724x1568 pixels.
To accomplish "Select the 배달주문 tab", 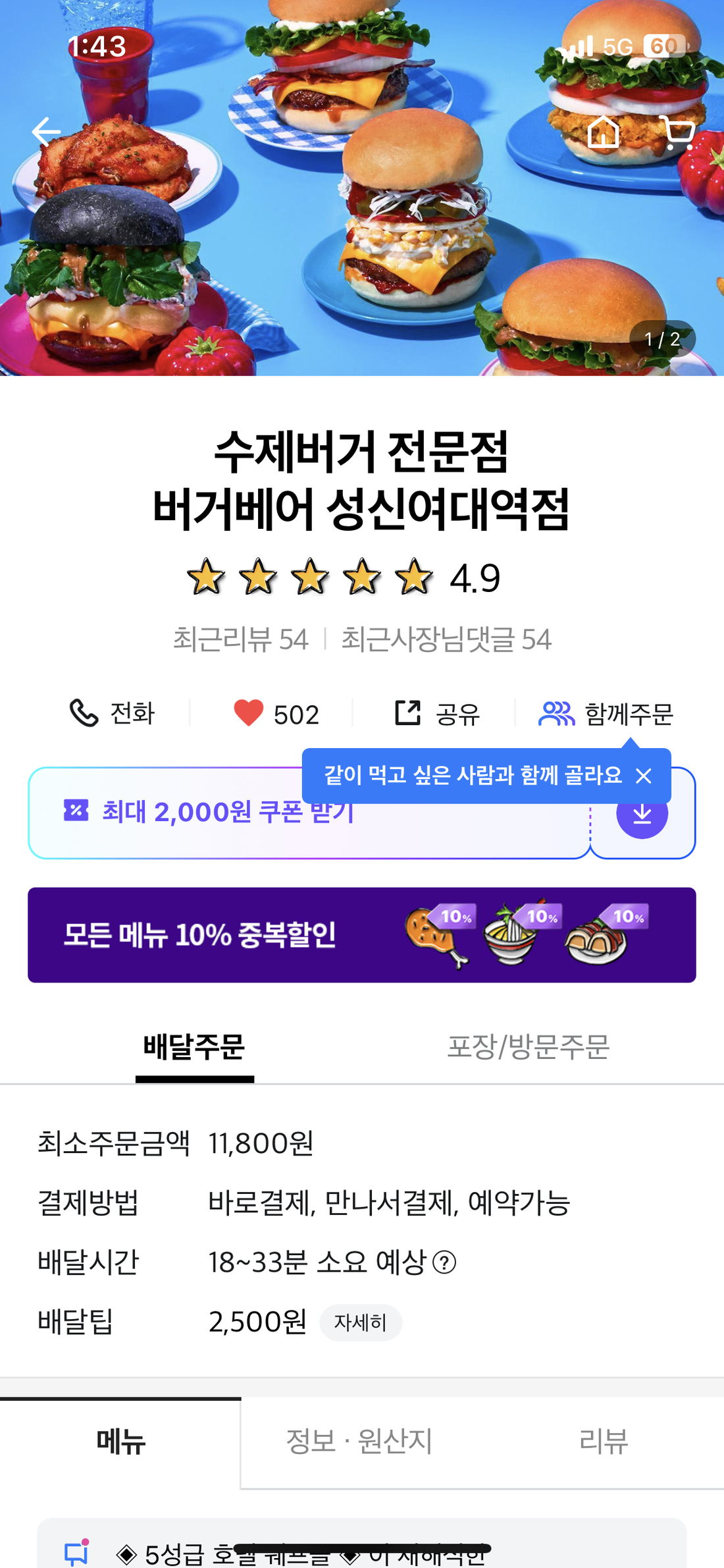I will point(194,1046).
